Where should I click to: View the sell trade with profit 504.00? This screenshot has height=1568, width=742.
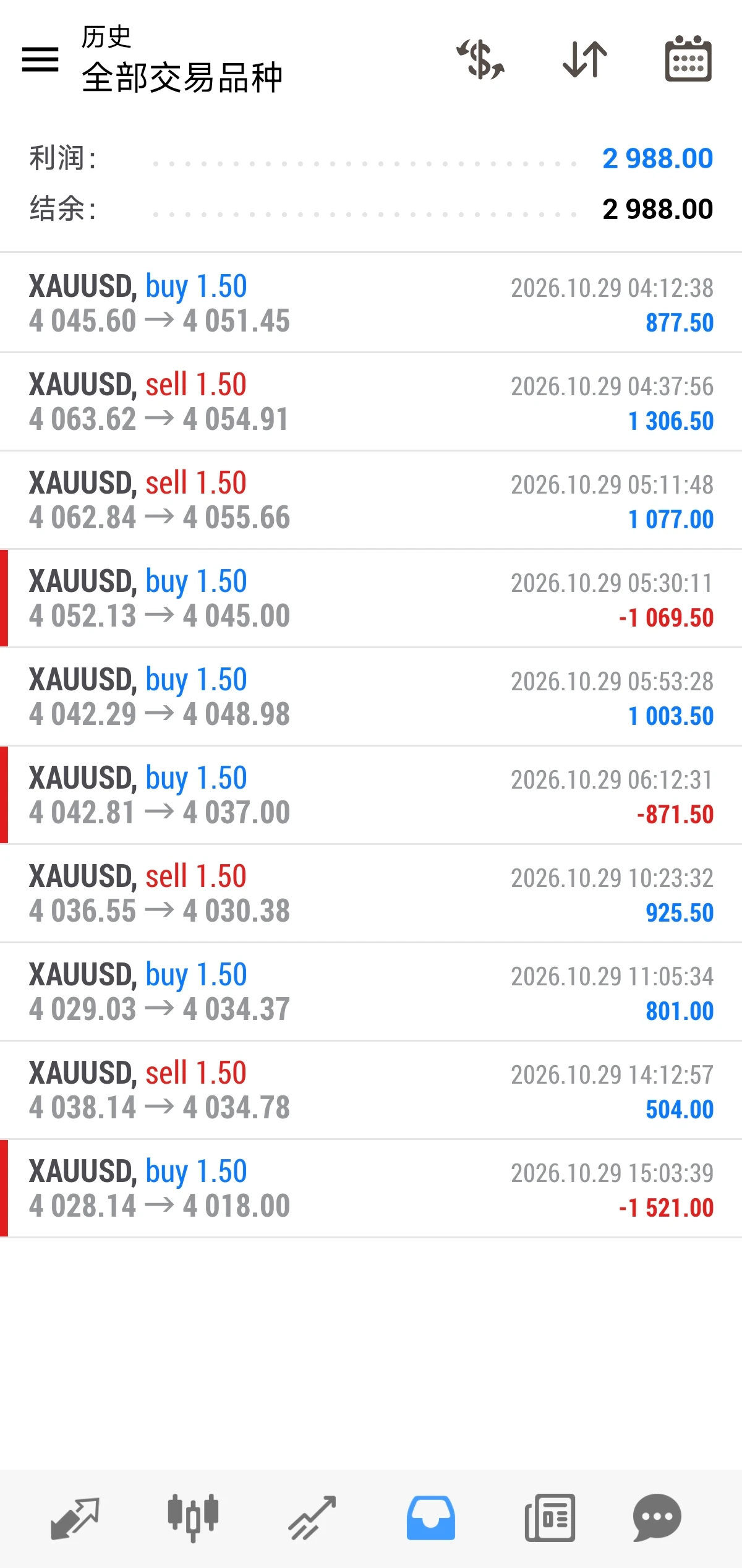371,1090
